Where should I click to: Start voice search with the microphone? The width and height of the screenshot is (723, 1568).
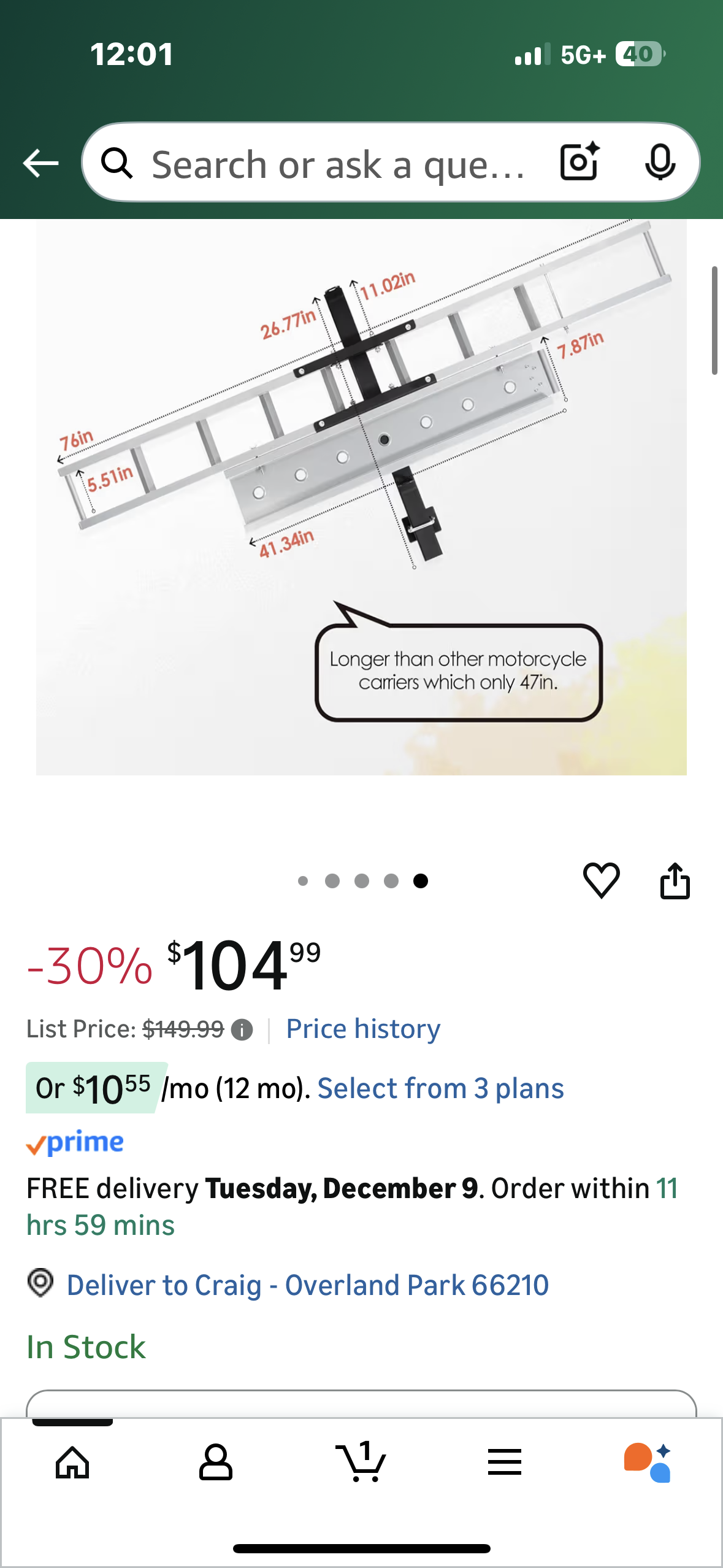pos(660,163)
